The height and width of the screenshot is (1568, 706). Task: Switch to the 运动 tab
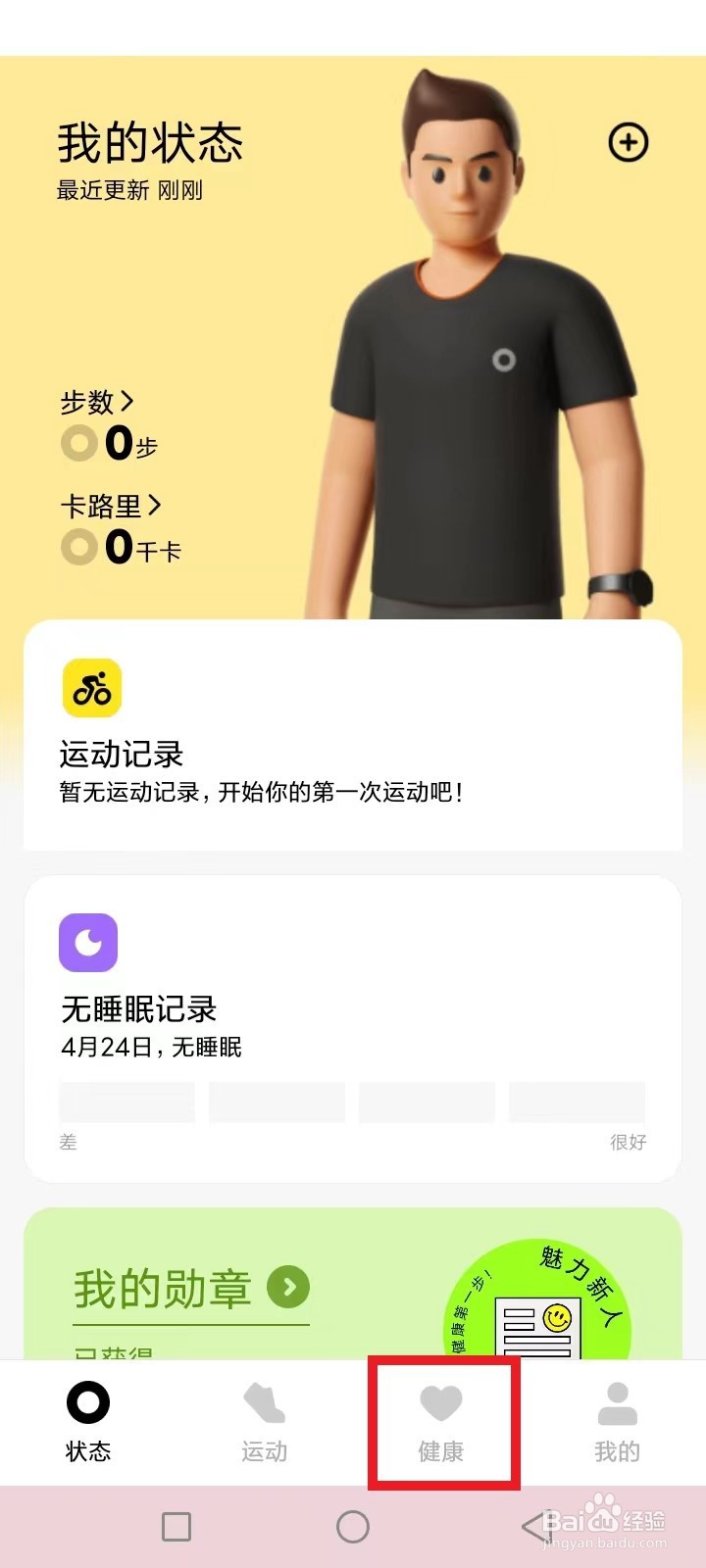tap(265, 1426)
